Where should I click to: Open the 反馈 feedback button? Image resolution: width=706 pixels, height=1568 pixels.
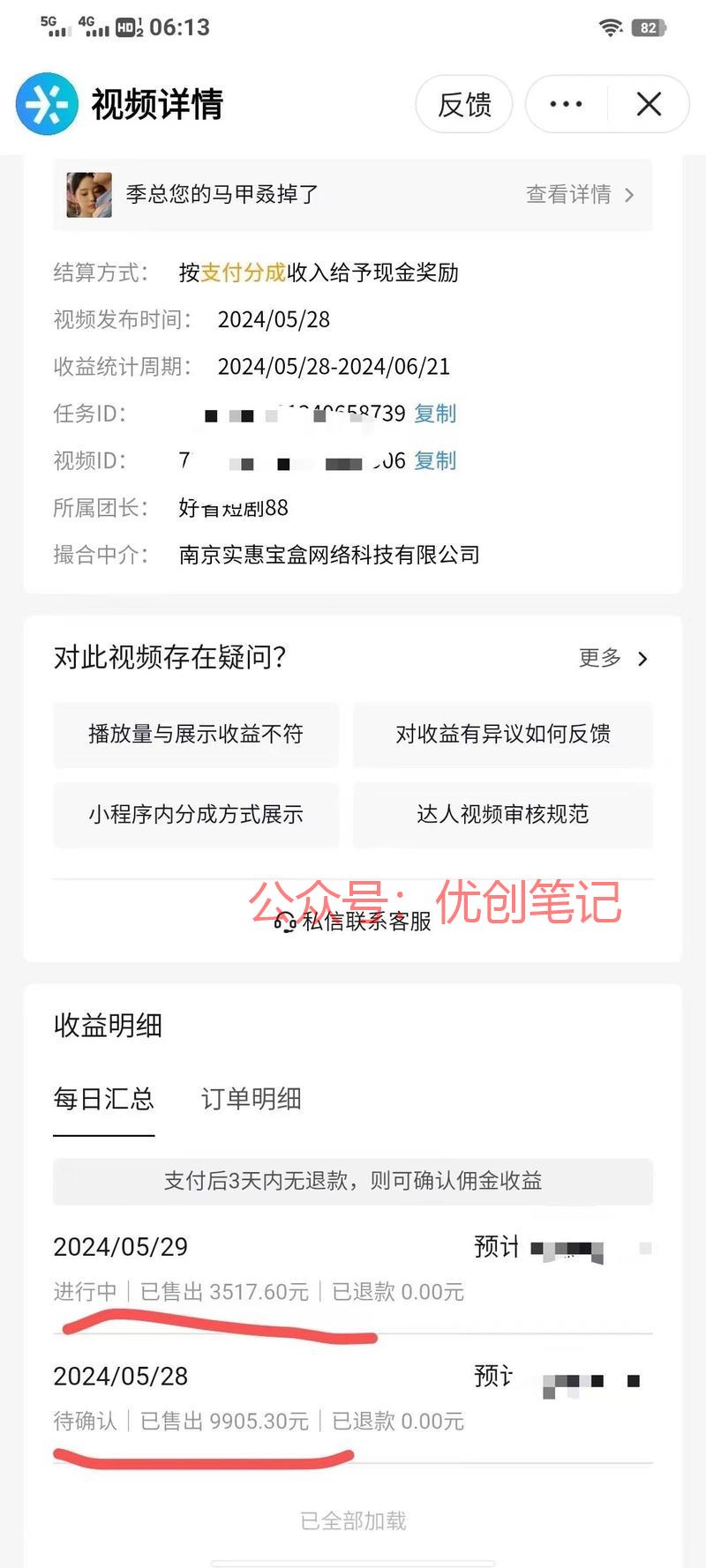465,104
